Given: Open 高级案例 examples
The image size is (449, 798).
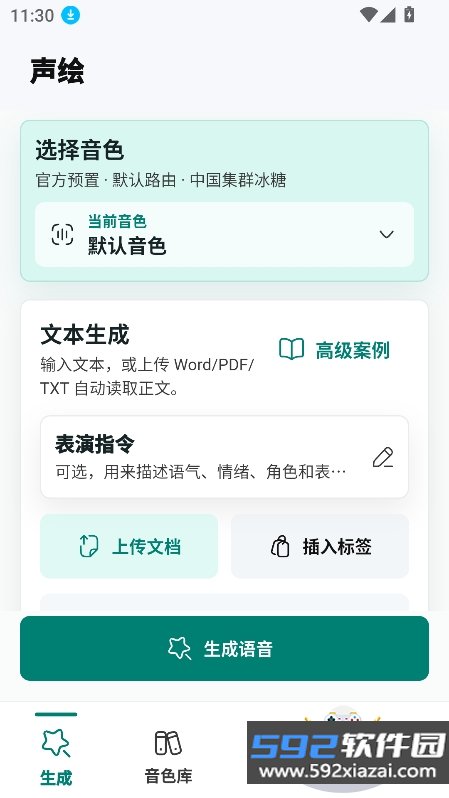Looking at the screenshot, I should pyautogui.click(x=334, y=350).
